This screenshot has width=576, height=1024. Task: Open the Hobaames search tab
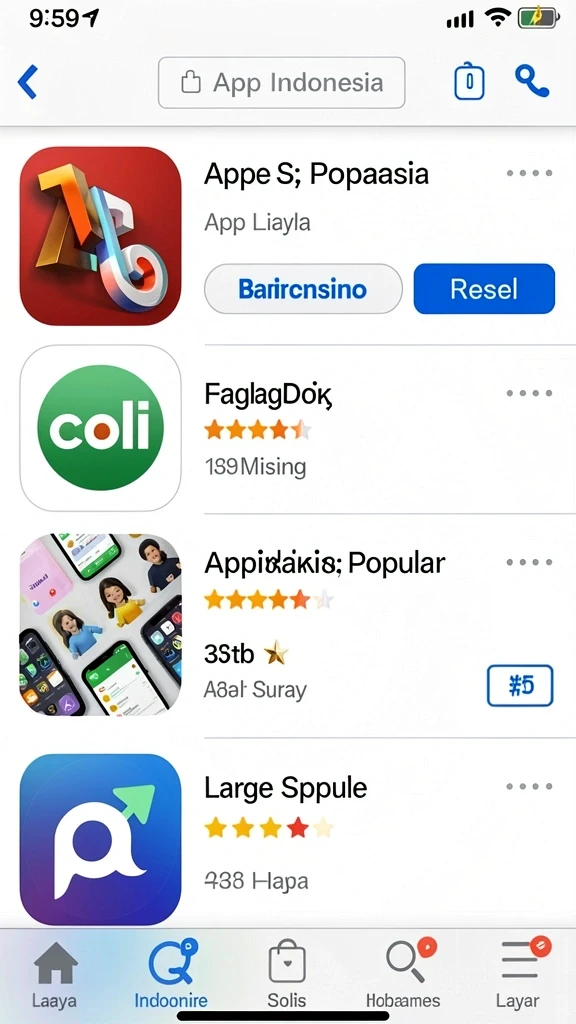404,974
